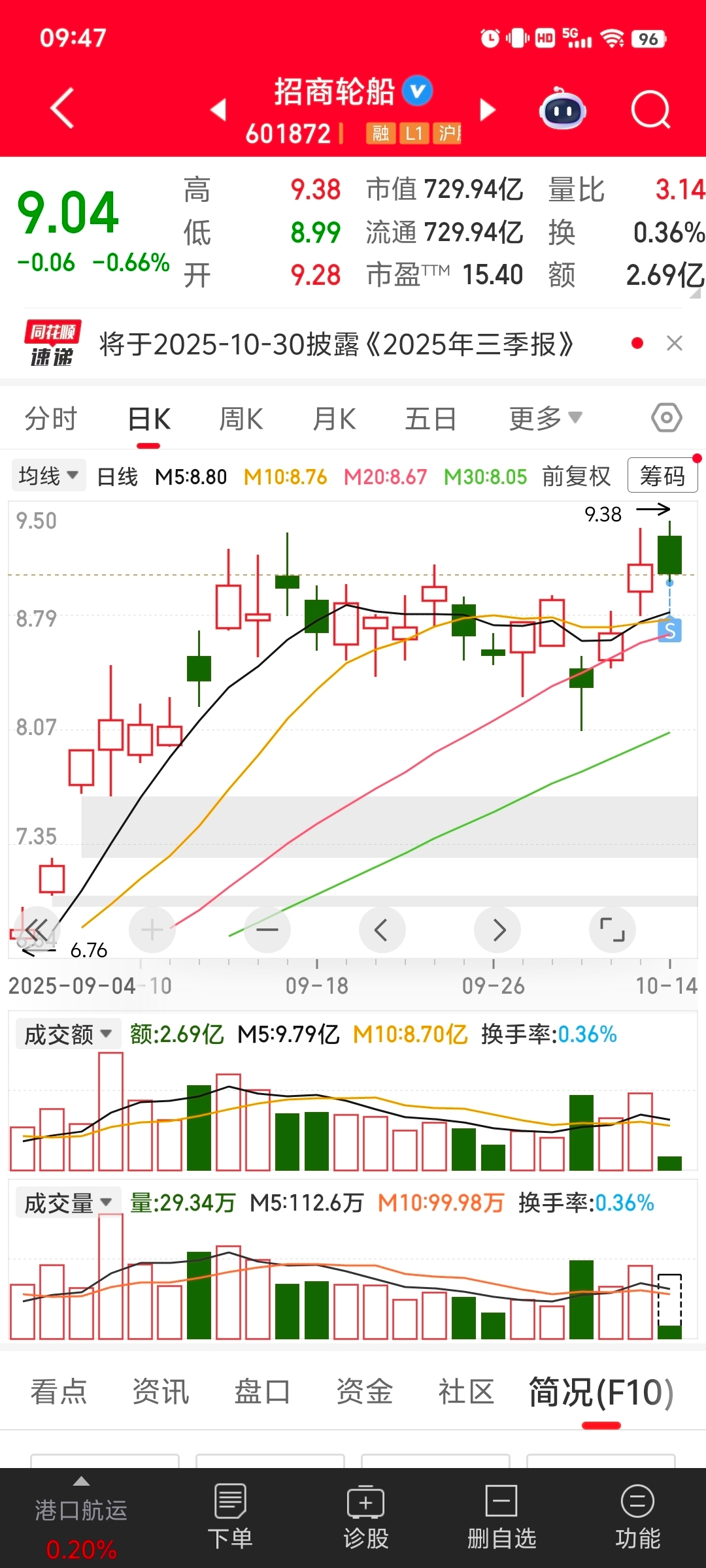Tap the 筹码 button
The height and width of the screenshot is (1568, 706).
(662, 476)
